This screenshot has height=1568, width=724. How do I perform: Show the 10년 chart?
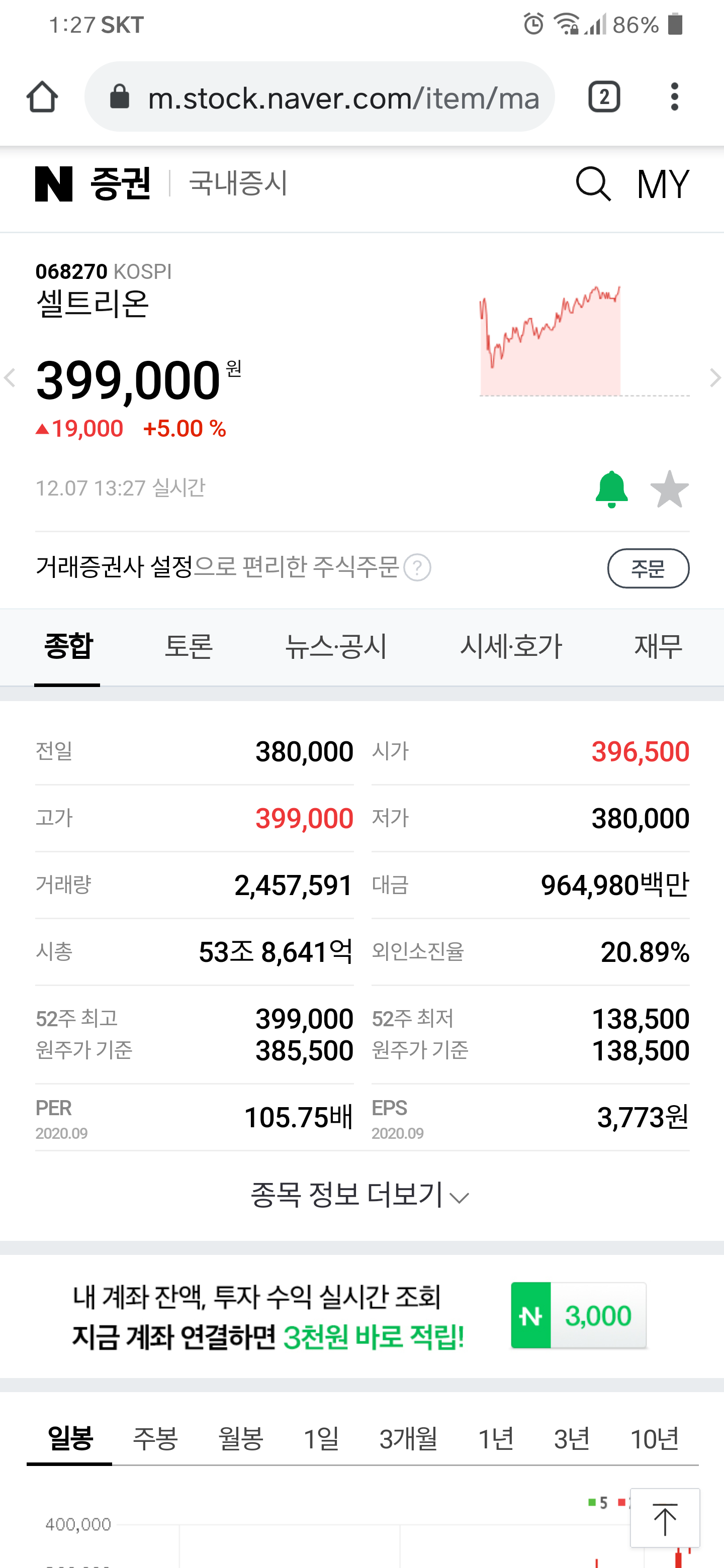655,1439
